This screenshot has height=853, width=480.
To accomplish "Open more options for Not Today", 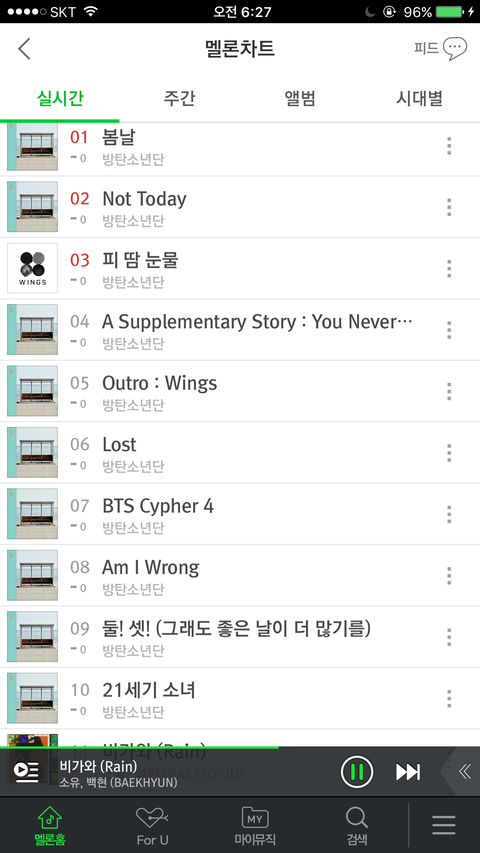I will point(449,207).
